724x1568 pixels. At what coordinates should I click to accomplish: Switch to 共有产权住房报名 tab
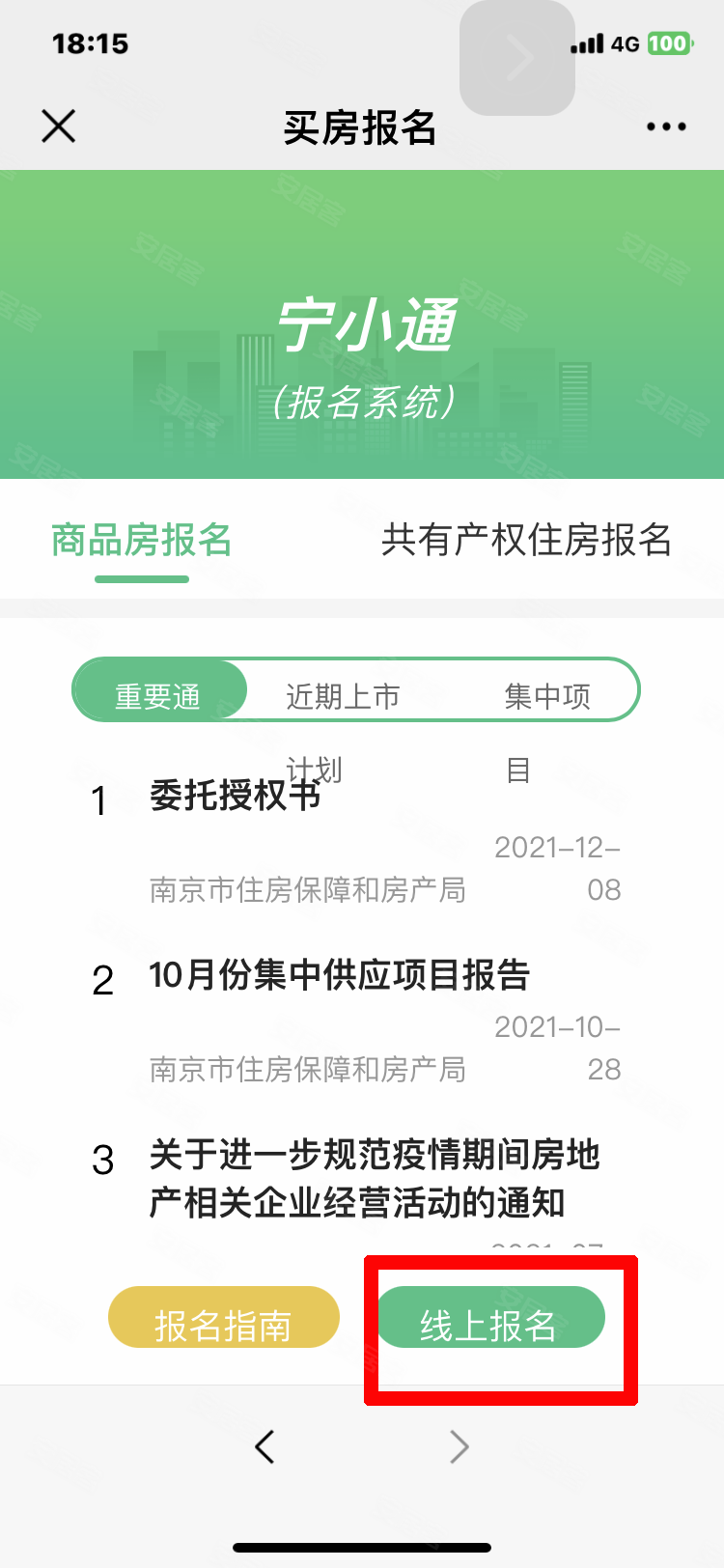coord(526,541)
